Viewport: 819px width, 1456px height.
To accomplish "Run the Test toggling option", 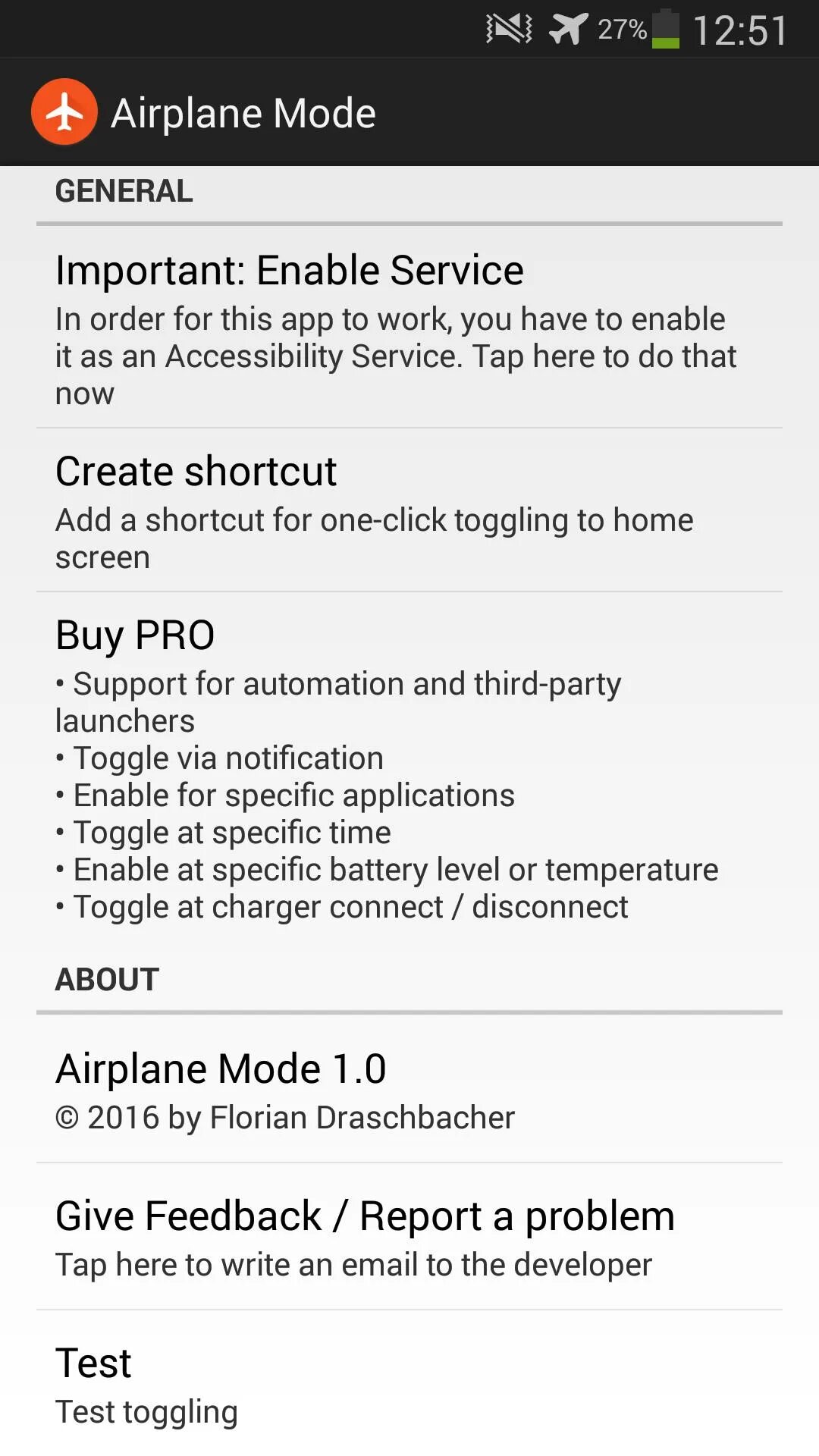I will [x=409, y=1384].
